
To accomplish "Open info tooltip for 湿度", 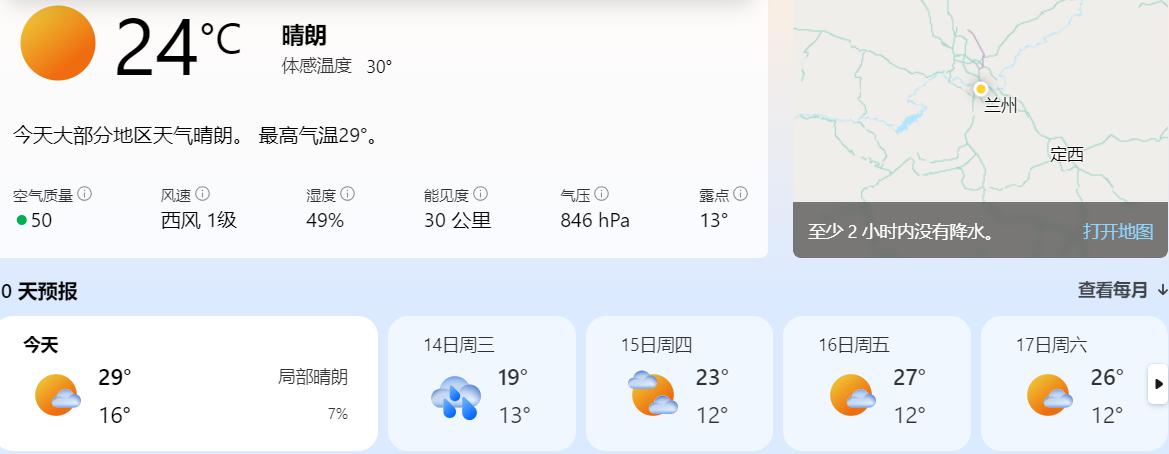I will (348, 194).
